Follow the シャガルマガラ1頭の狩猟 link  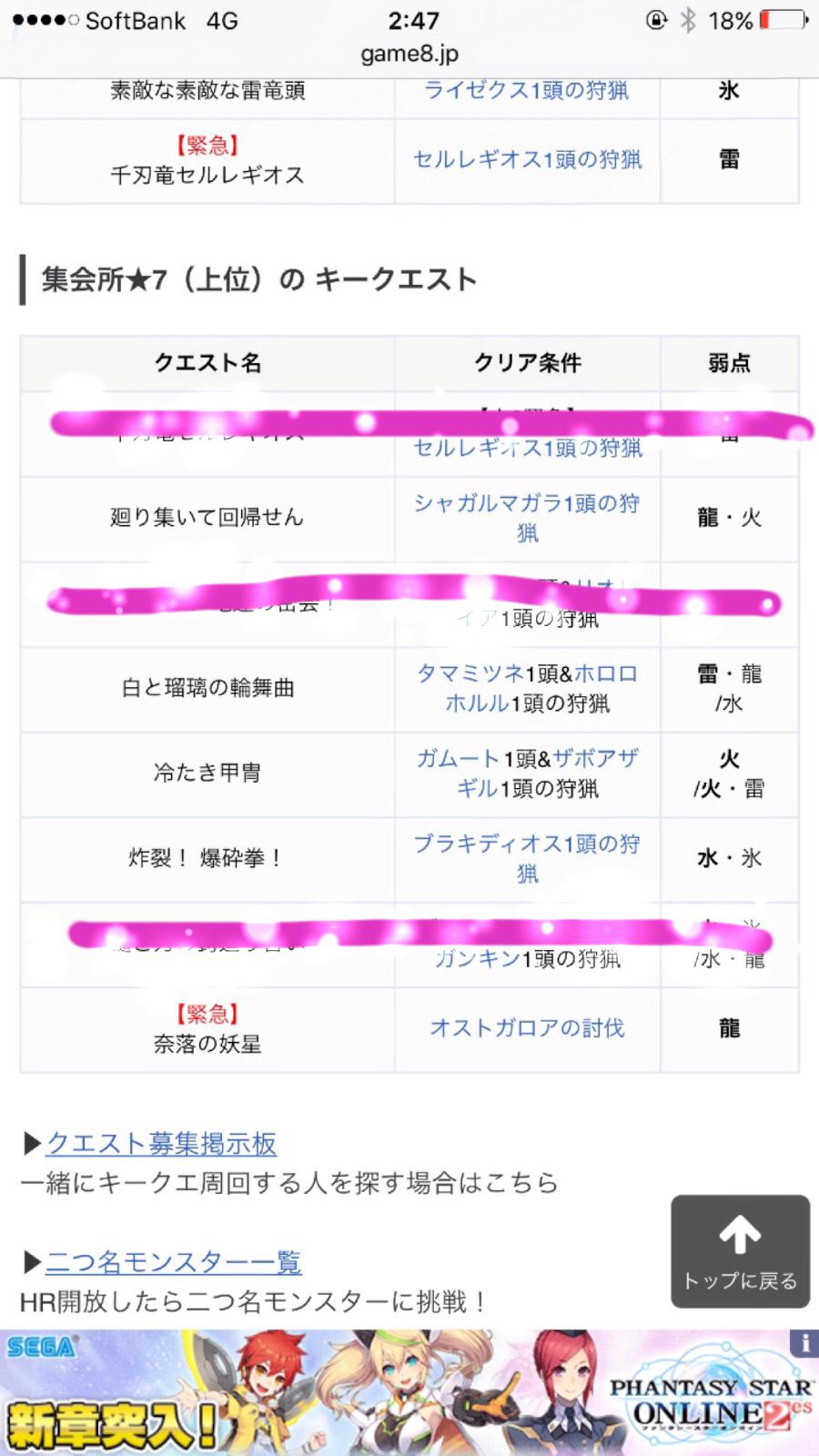pyautogui.click(x=526, y=517)
